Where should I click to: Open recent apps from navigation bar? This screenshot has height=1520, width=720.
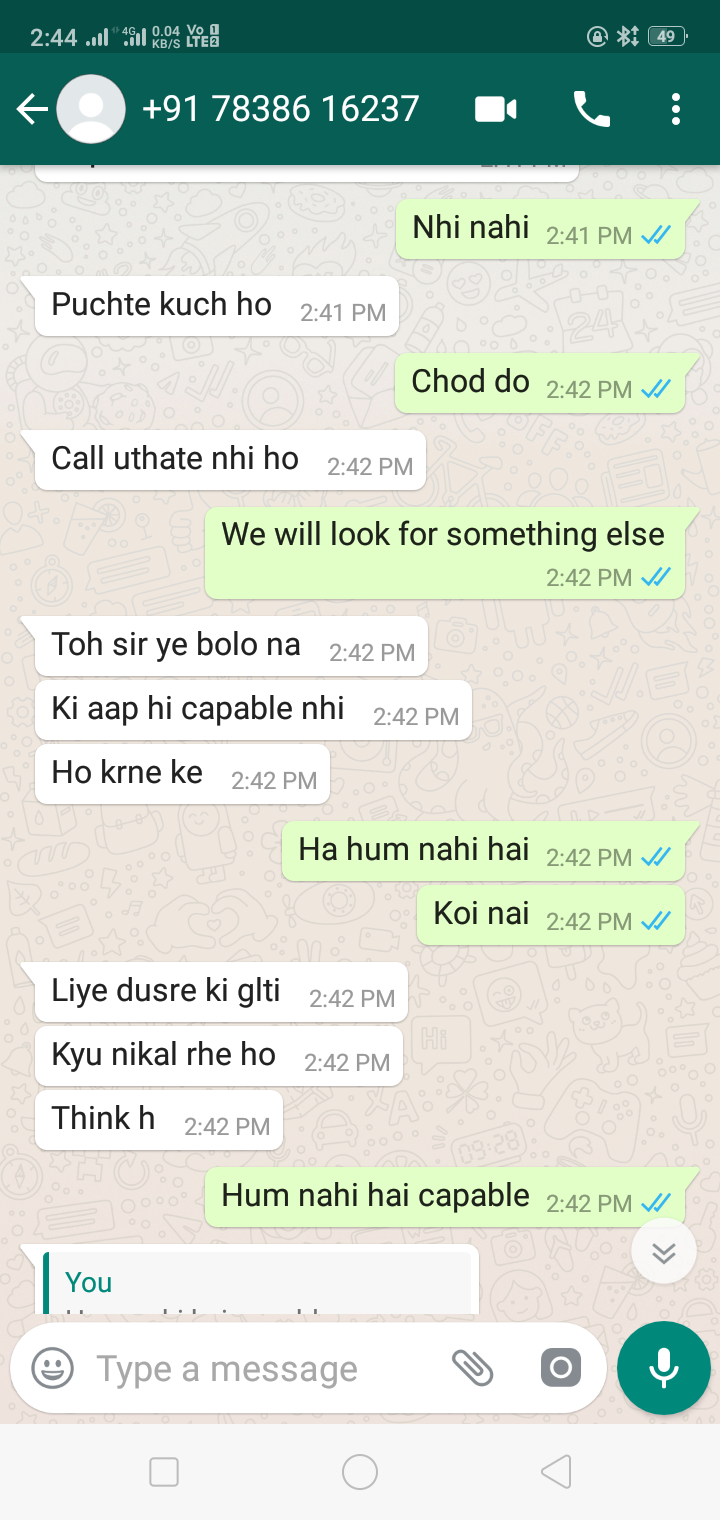point(164,1471)
